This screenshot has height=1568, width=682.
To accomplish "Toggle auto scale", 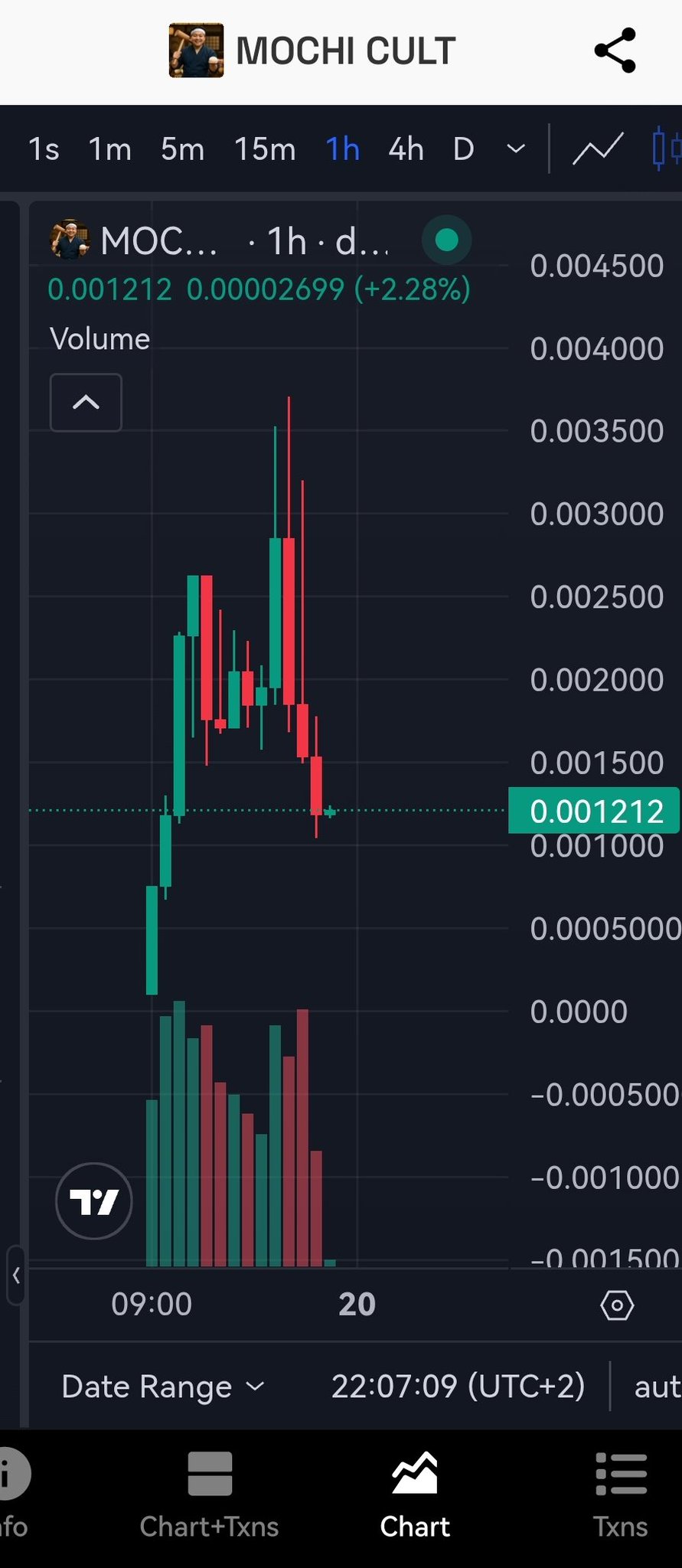I will click(656, 1387).
